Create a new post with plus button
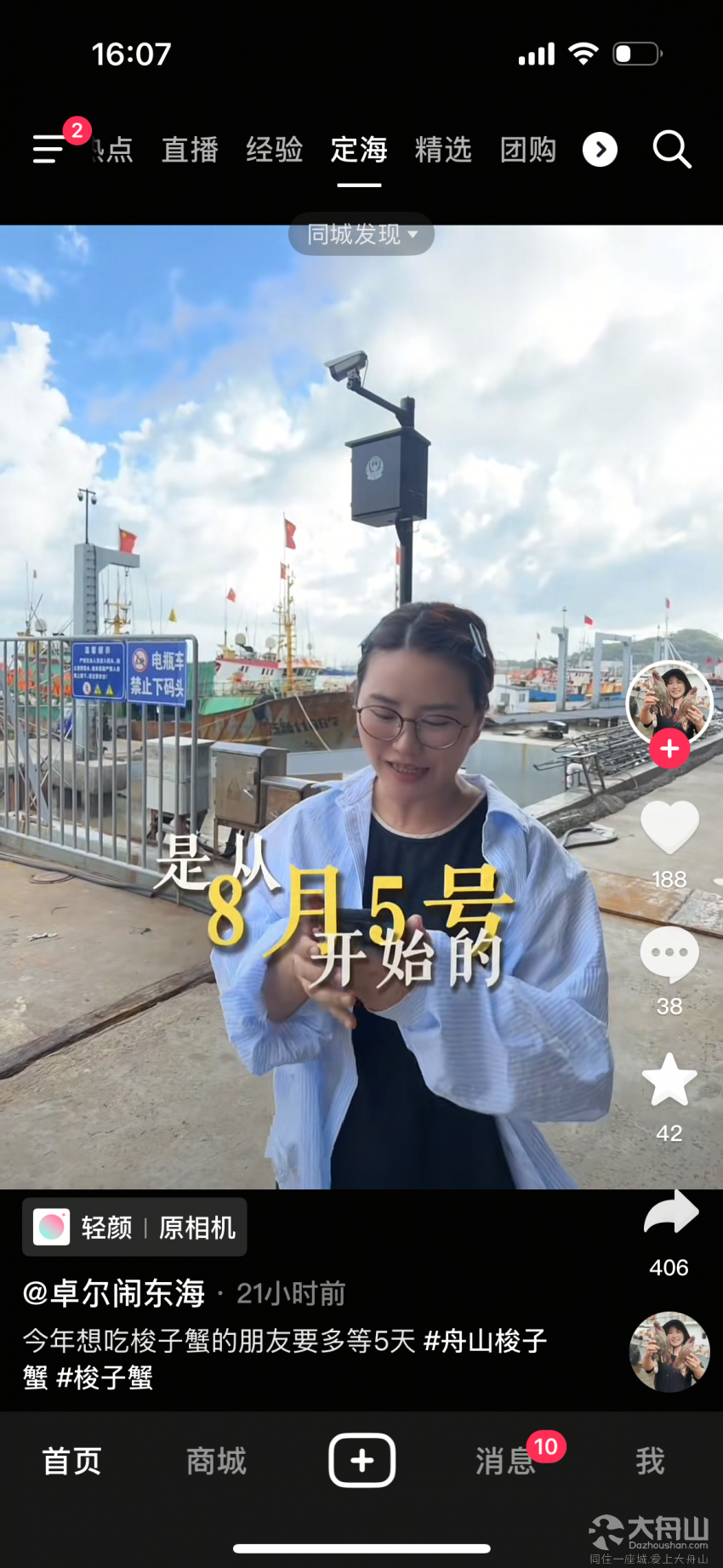 click(x=361, y=1460)
